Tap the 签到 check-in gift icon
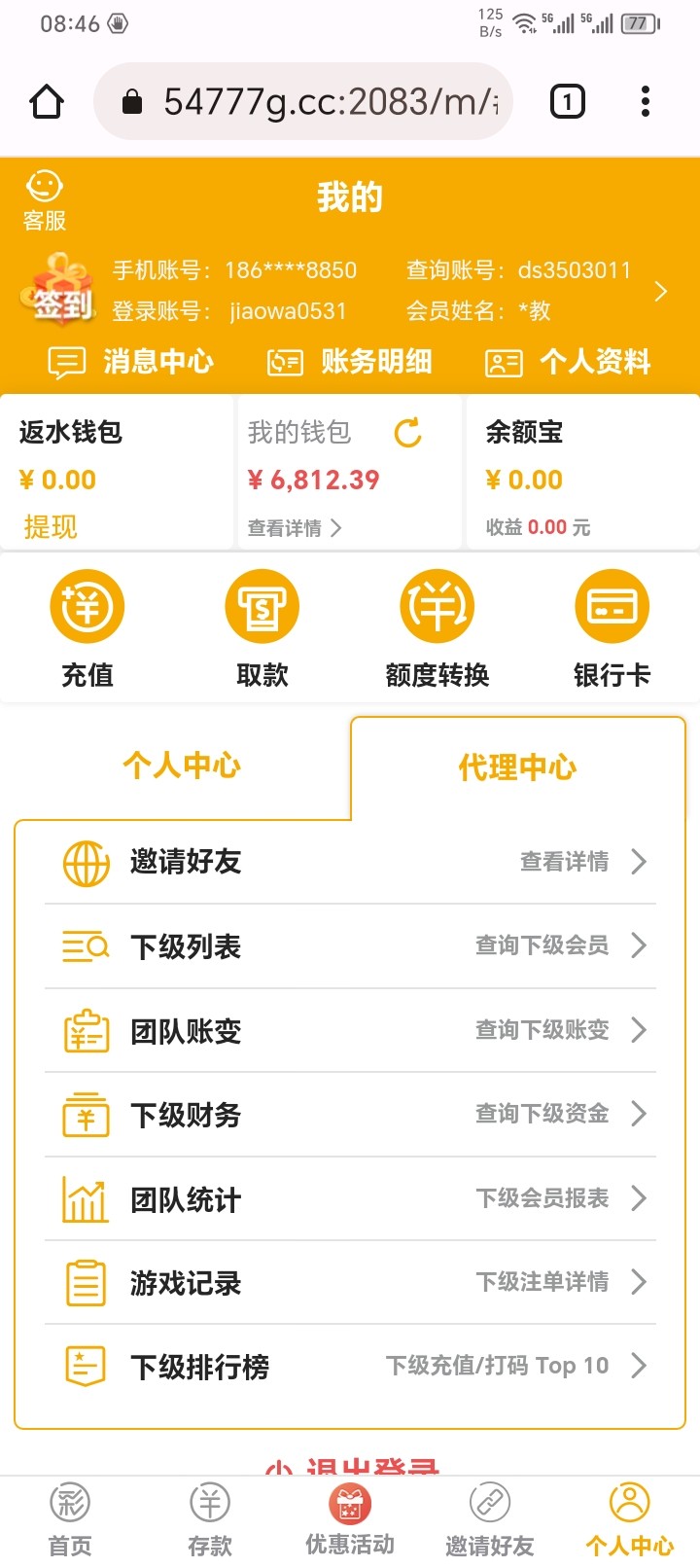The image size is (700, 1568). pyautogui.click(x=60, y=290)
